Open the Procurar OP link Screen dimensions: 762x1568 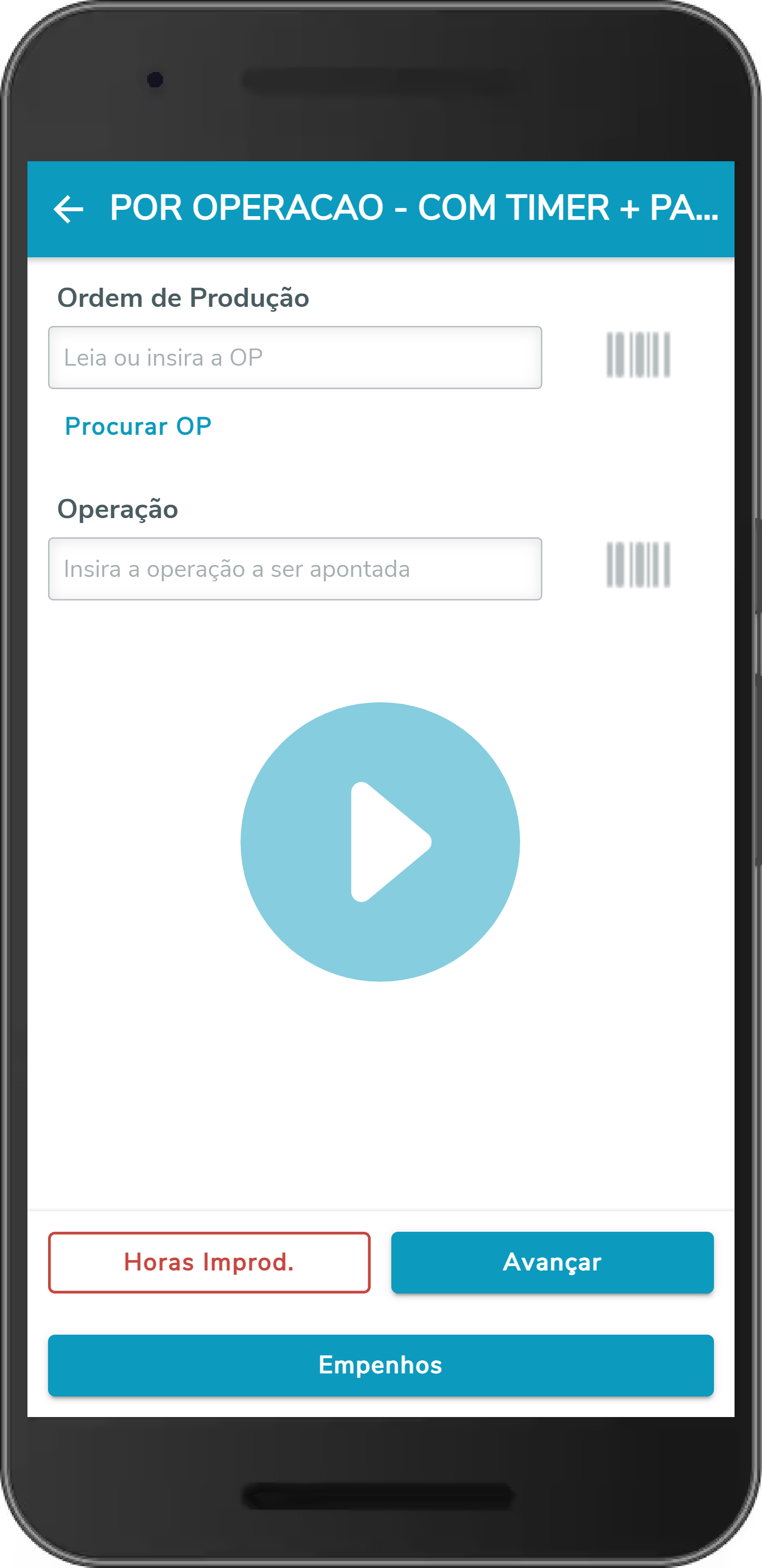[x=138, y=426]
